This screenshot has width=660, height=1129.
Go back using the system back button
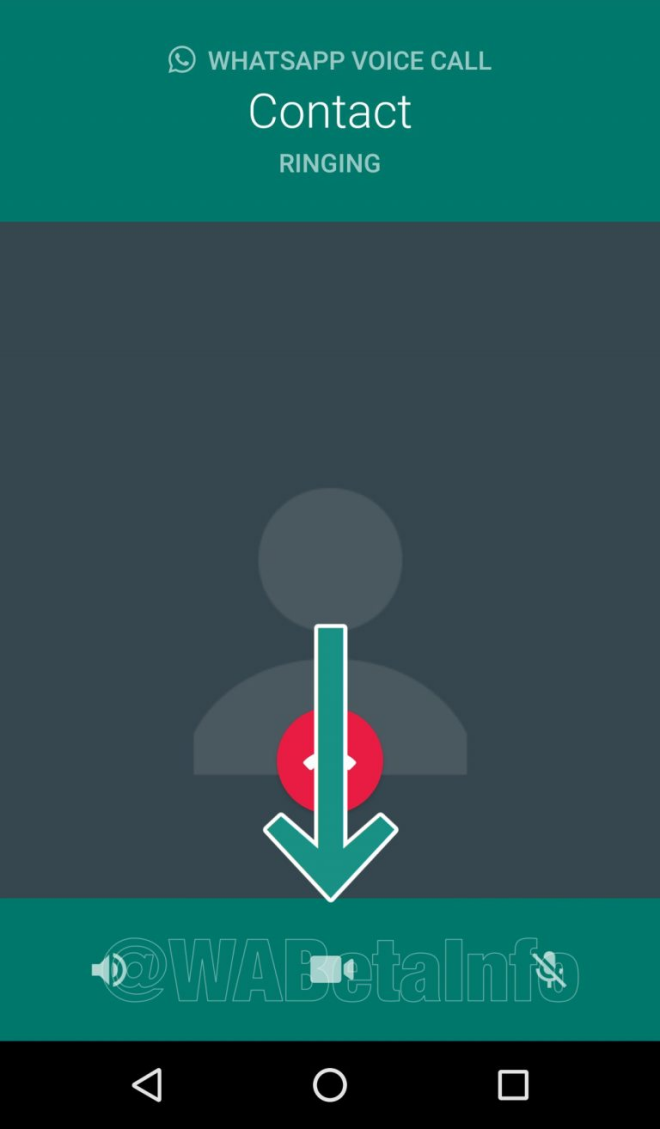pyautogui.click(x=147, y=1084)
